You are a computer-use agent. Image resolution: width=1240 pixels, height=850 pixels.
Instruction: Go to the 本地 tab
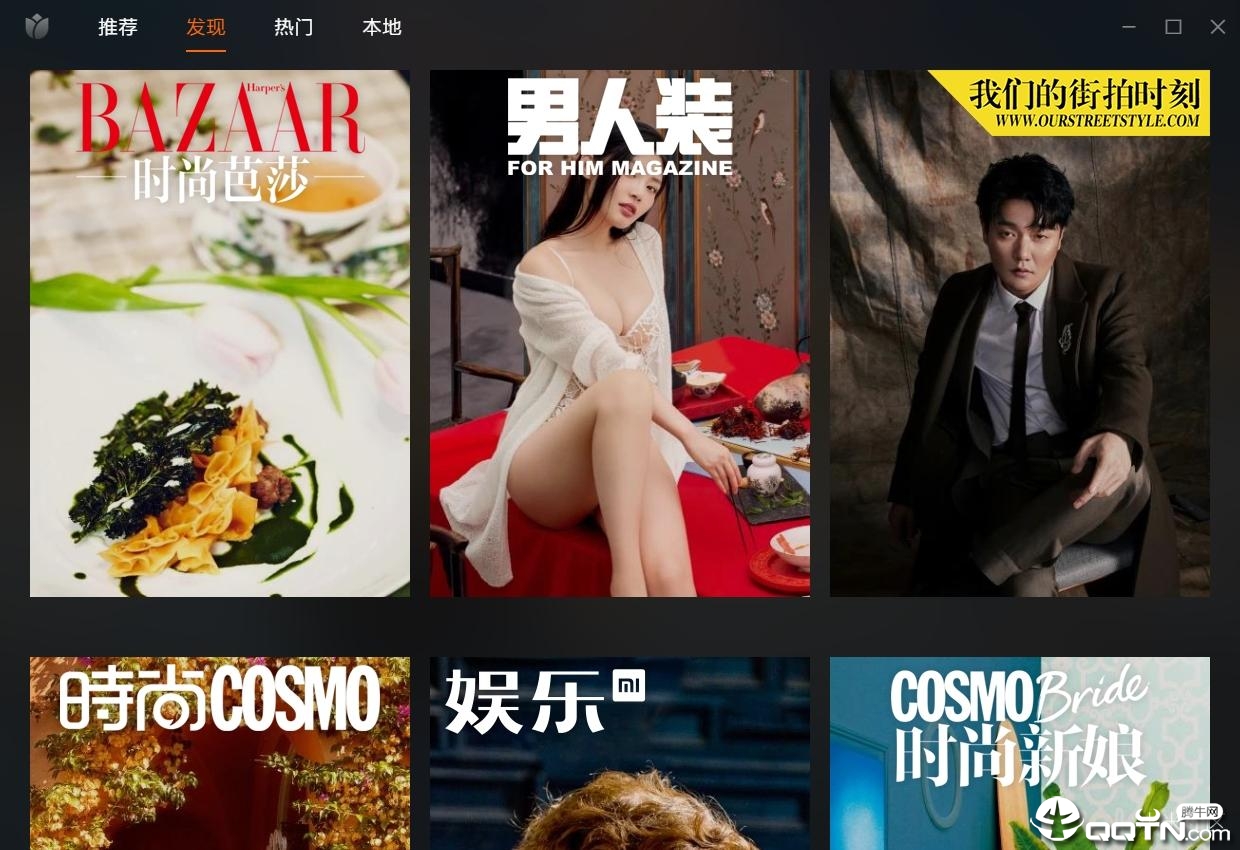(x=381, y=27)
